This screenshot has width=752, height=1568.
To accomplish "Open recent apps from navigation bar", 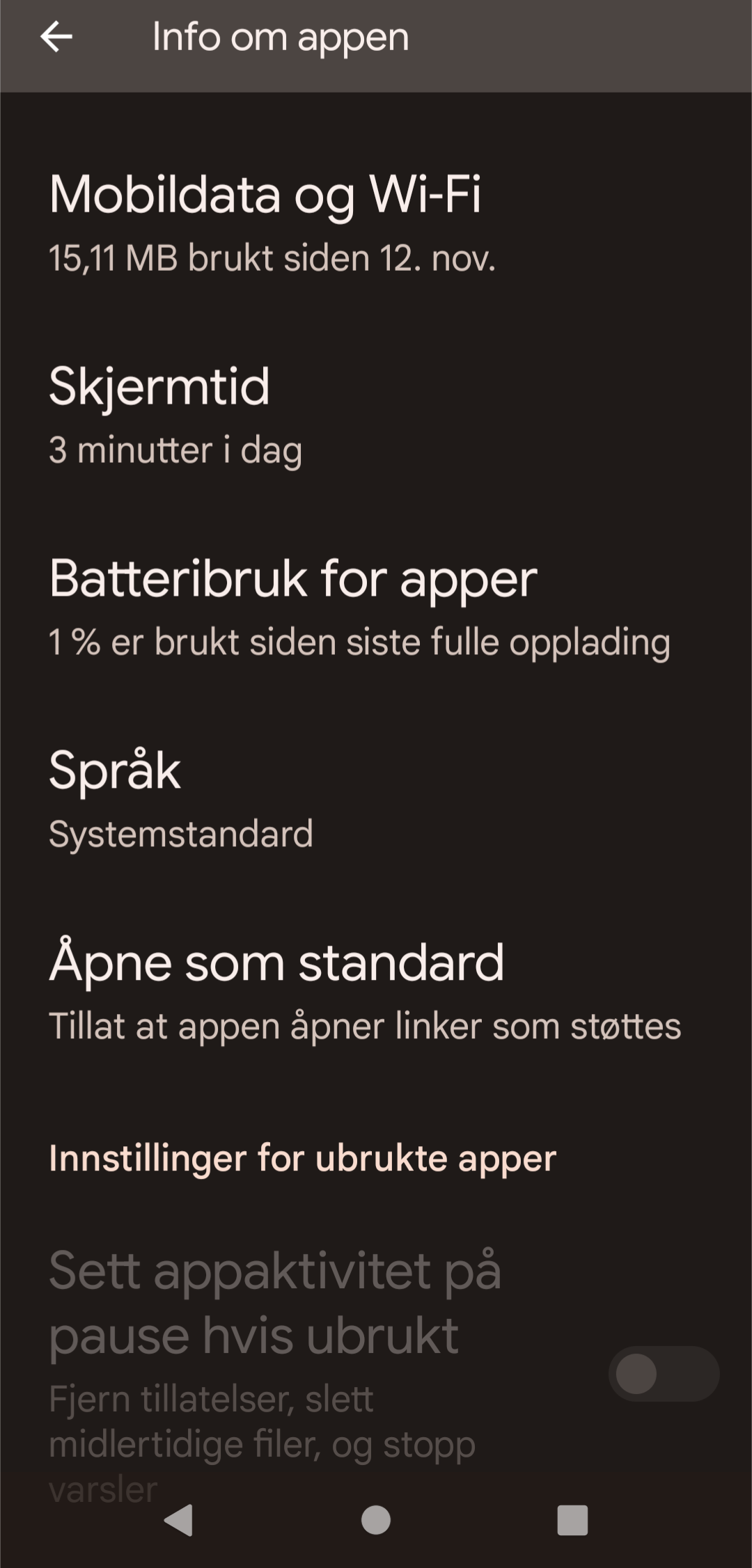I will (572, 1519).
